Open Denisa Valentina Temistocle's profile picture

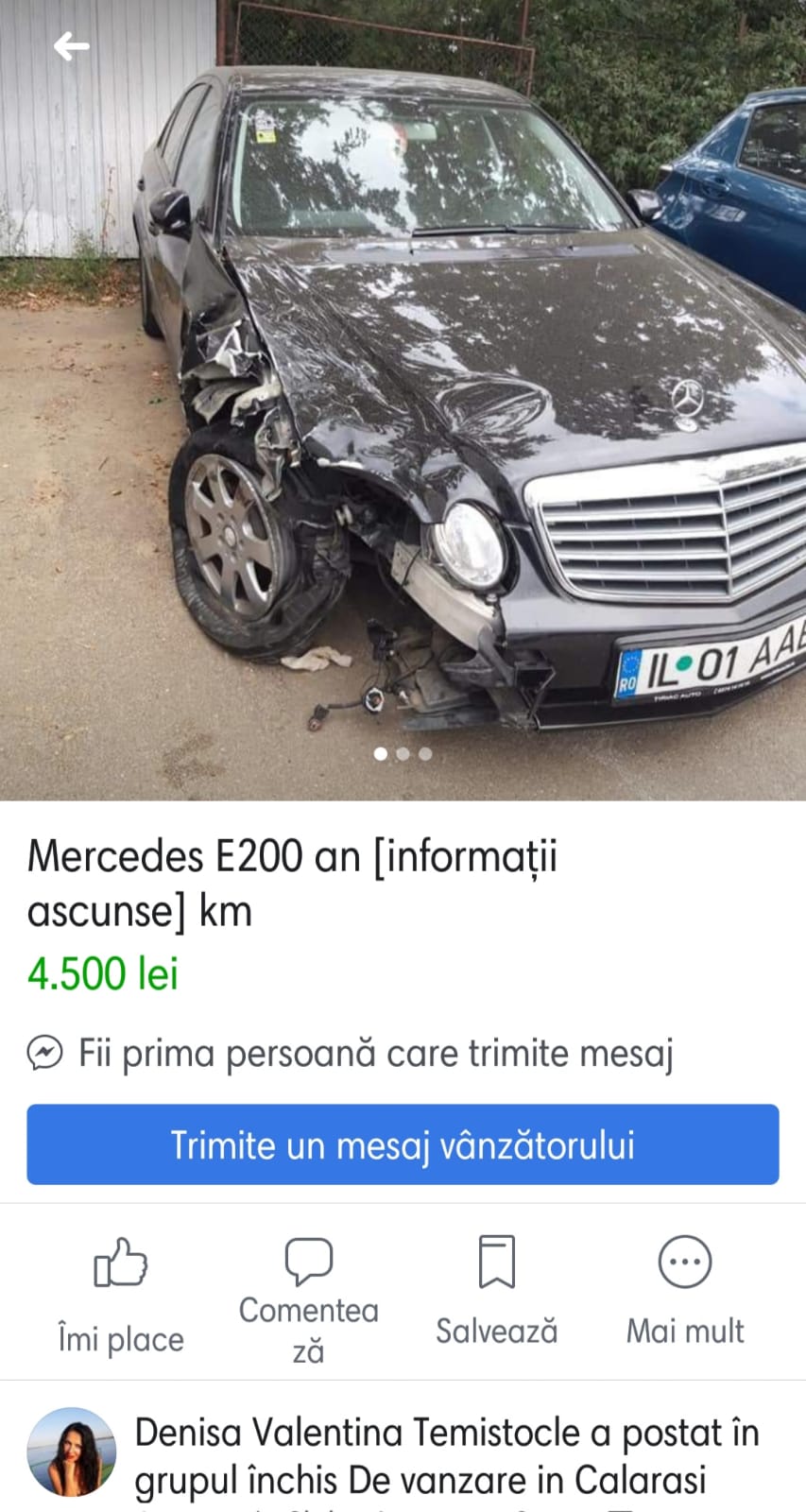tap(72, 1452)
